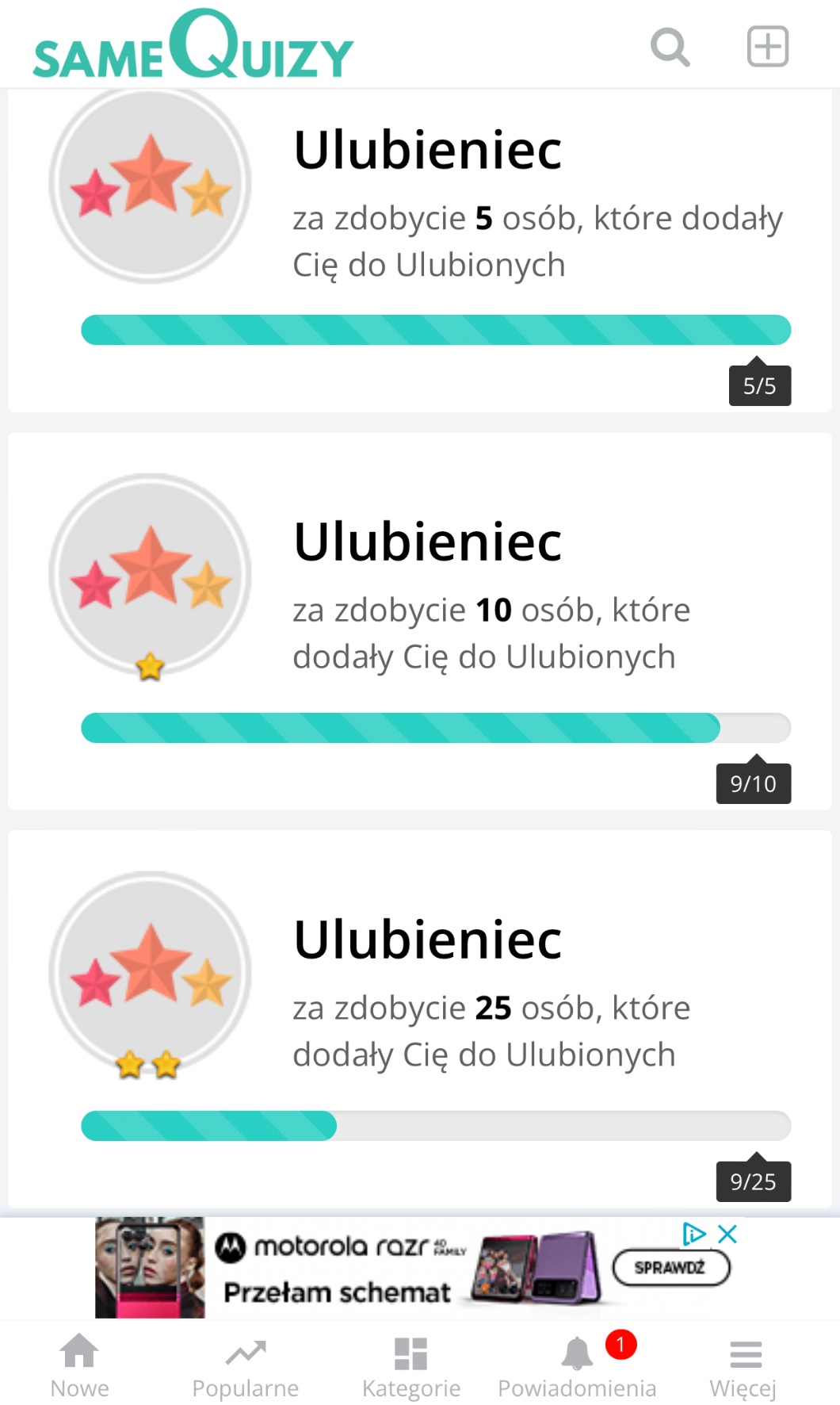Tap Sprawdź on the Motorola ad
This screenshot has height=1405, width=840.
(x=670, y=1267)
